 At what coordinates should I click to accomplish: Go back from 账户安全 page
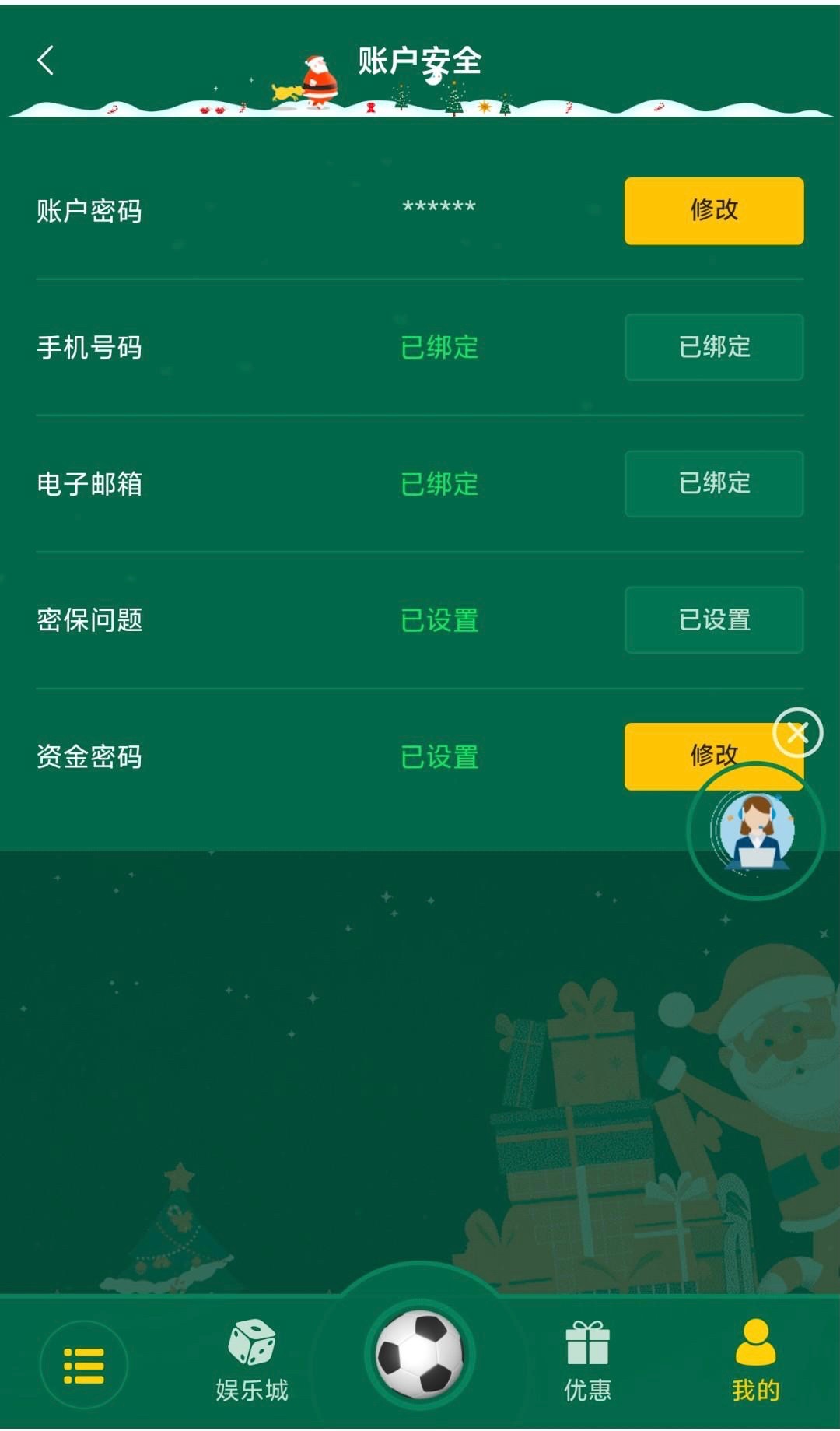tap(45, 60)
